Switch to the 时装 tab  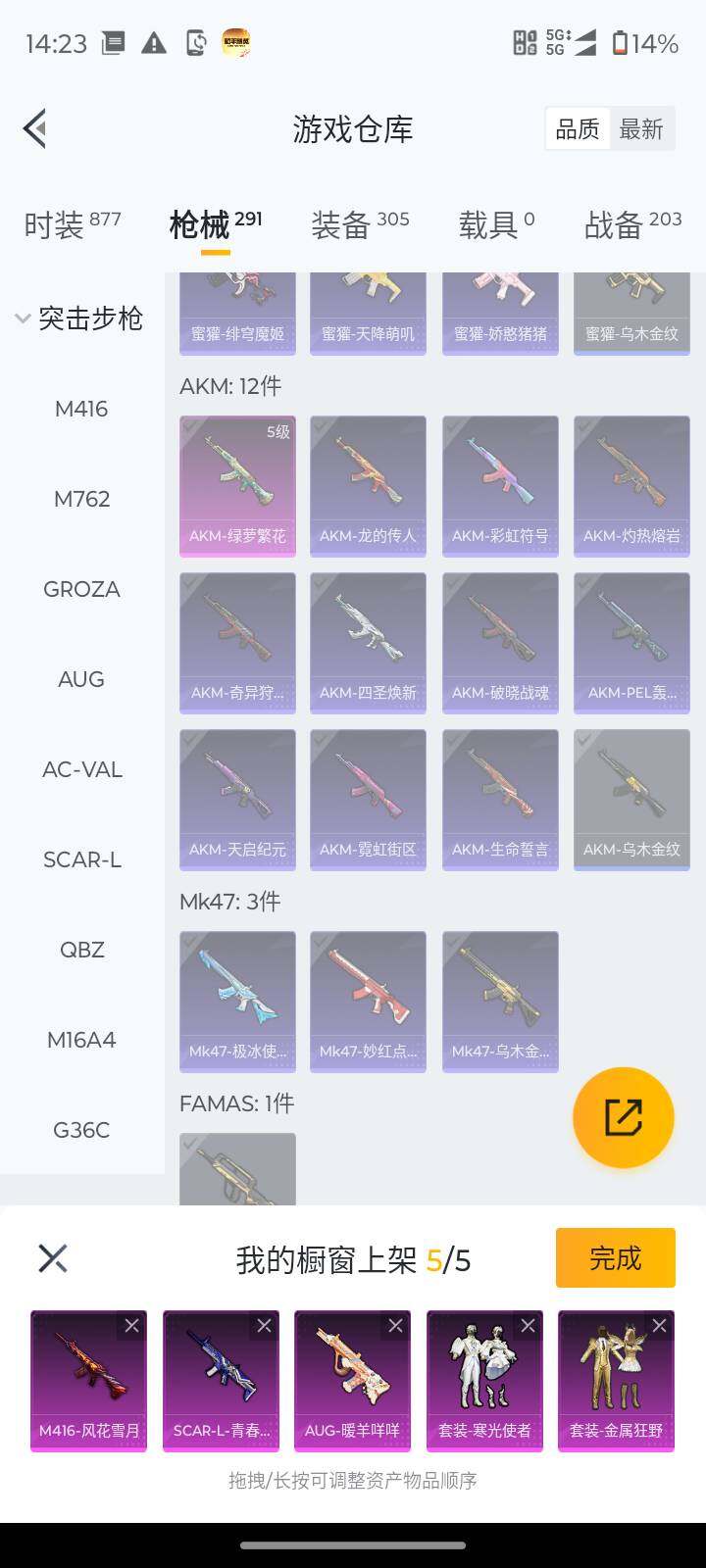[72, 224]
